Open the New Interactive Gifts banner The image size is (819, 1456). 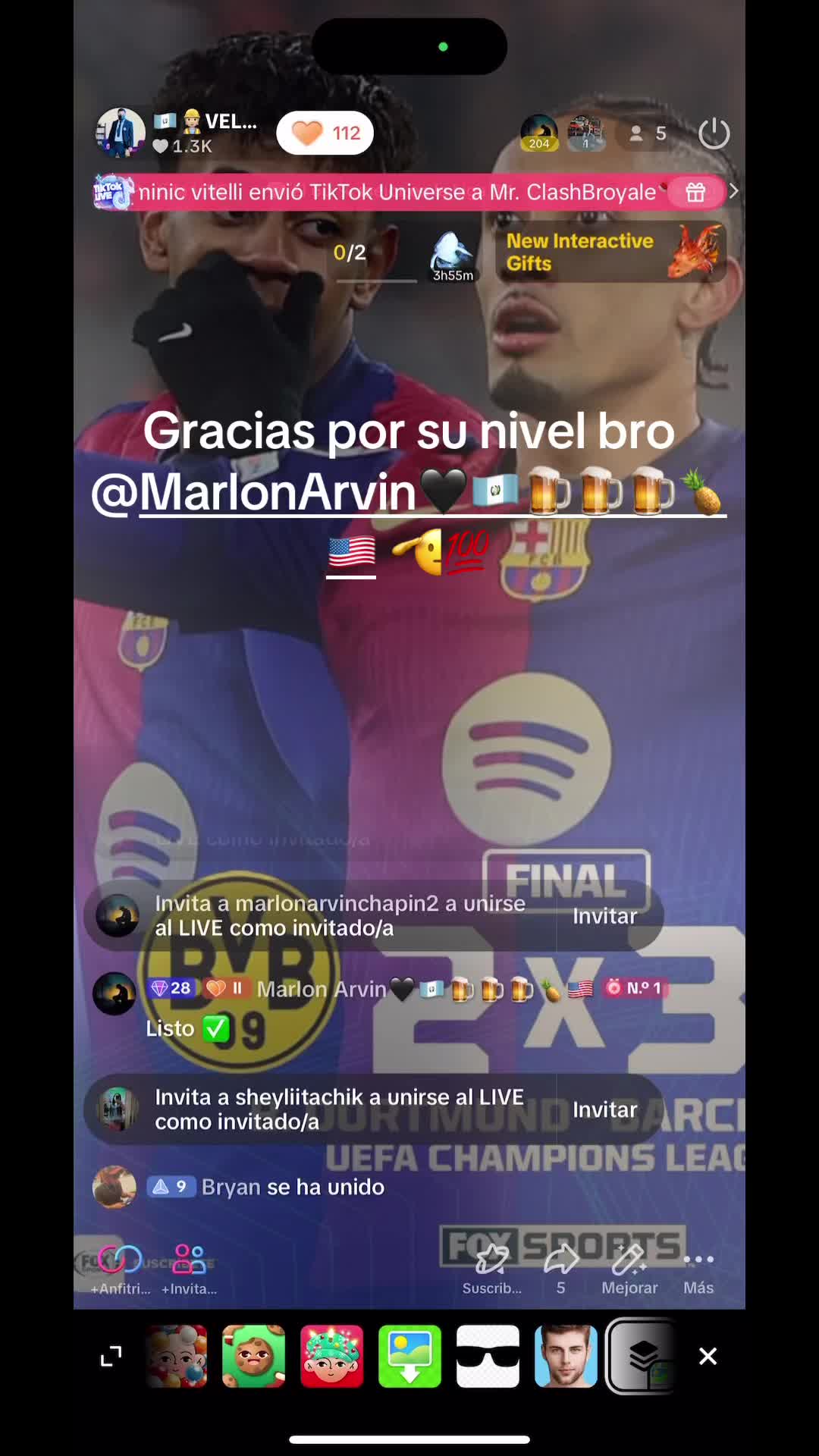point(610,252)
